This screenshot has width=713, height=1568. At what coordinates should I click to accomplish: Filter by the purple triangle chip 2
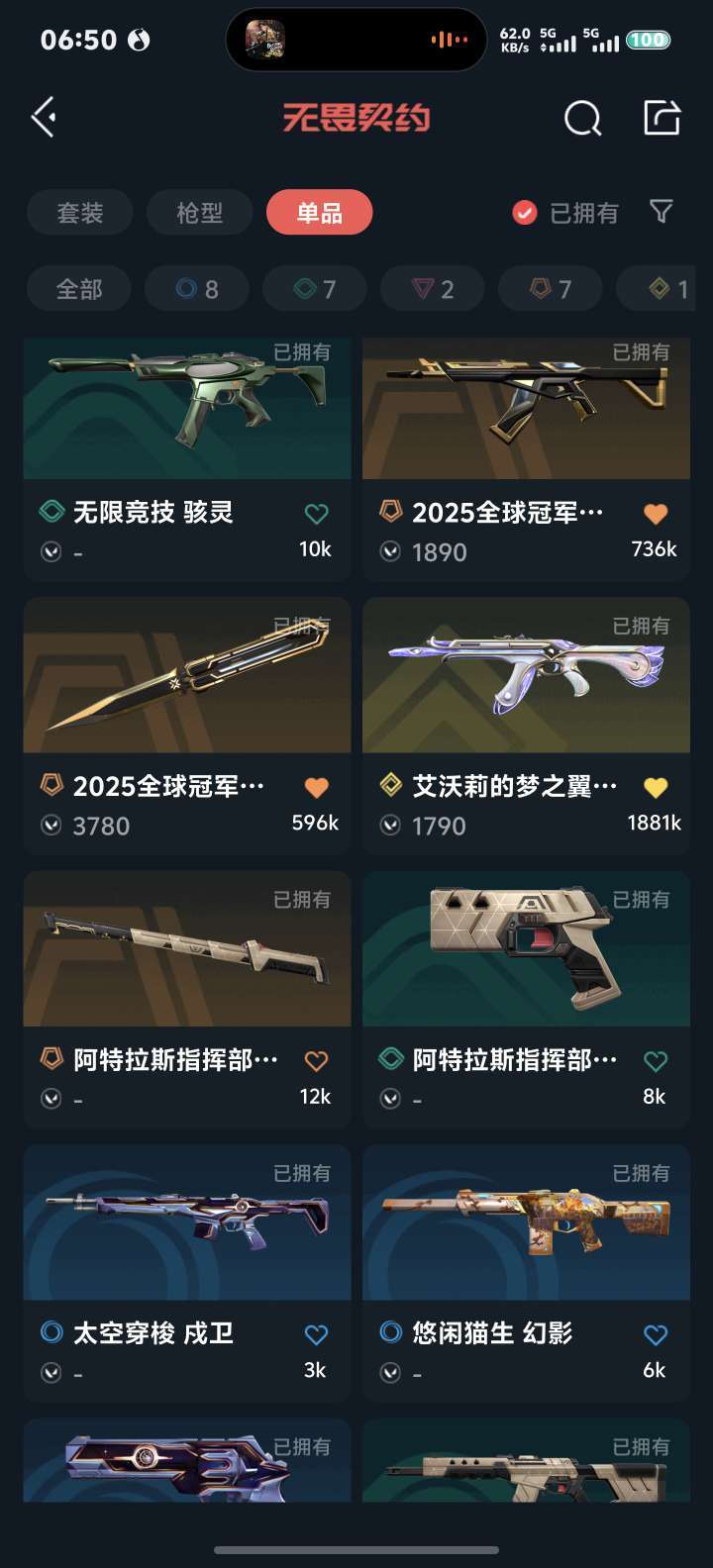point(432,289)
